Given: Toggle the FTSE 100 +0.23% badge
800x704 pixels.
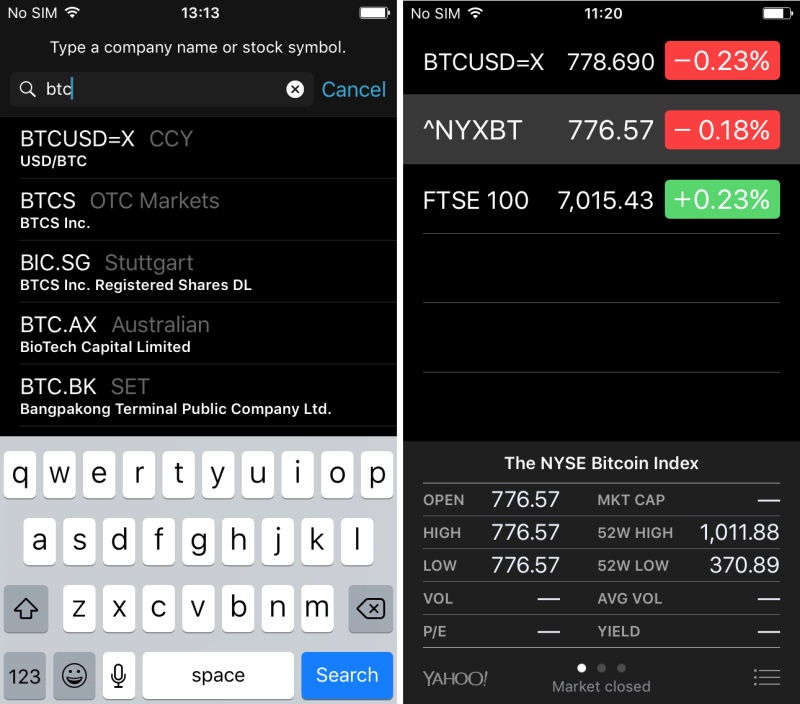Looking at the screenshot, I should (x=722, y=200).
